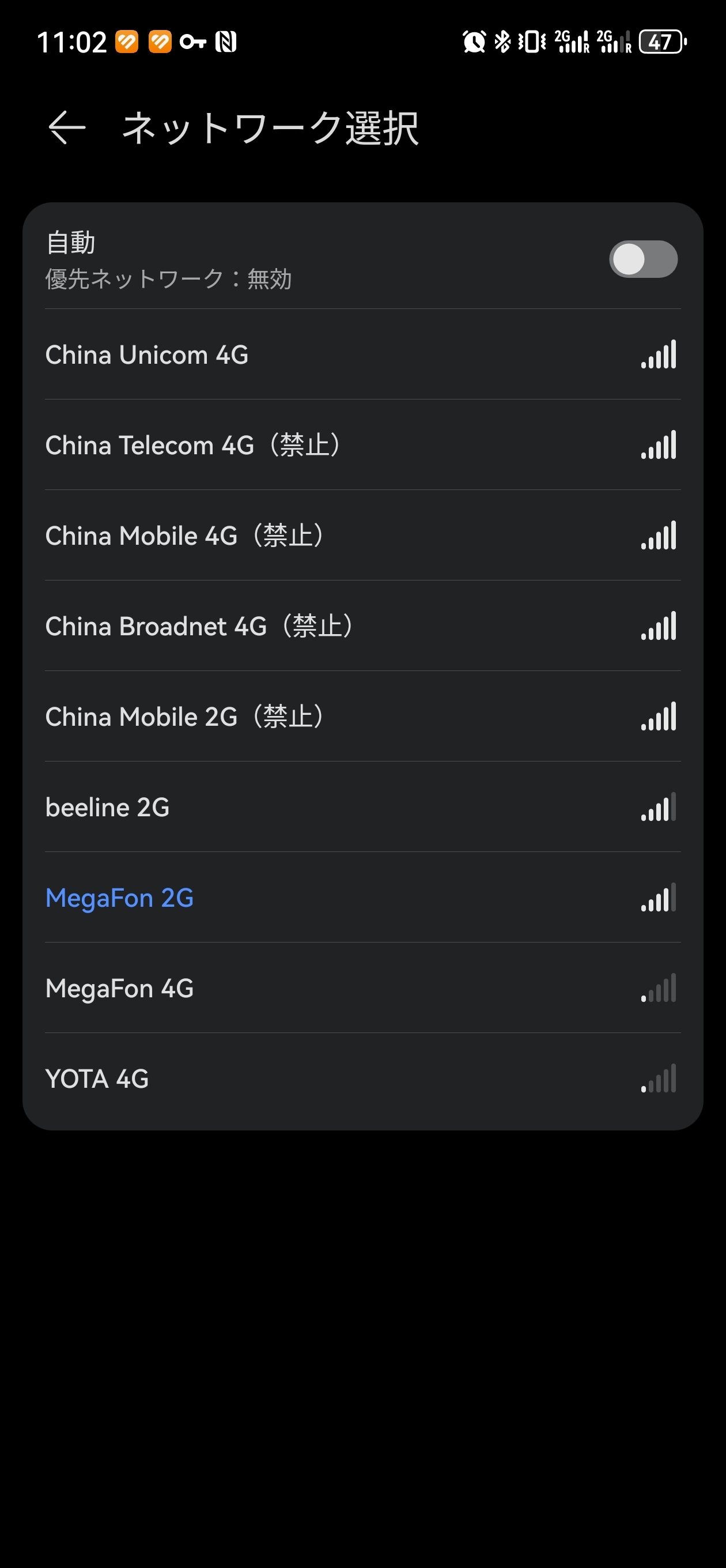Enable the 自動 network selection switch

(642, 259)
